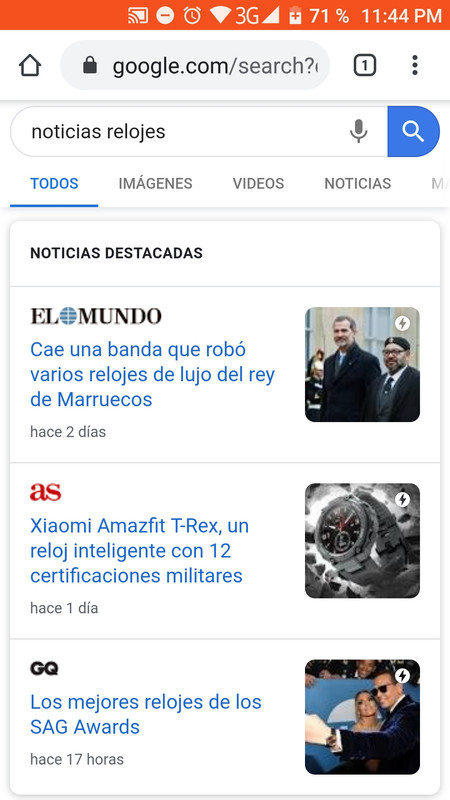Tap the Amazfit T-Rex watch thumbnail
Image resolution: width=450 pixels, height=800 pixels.
click(x=362, y=540)
